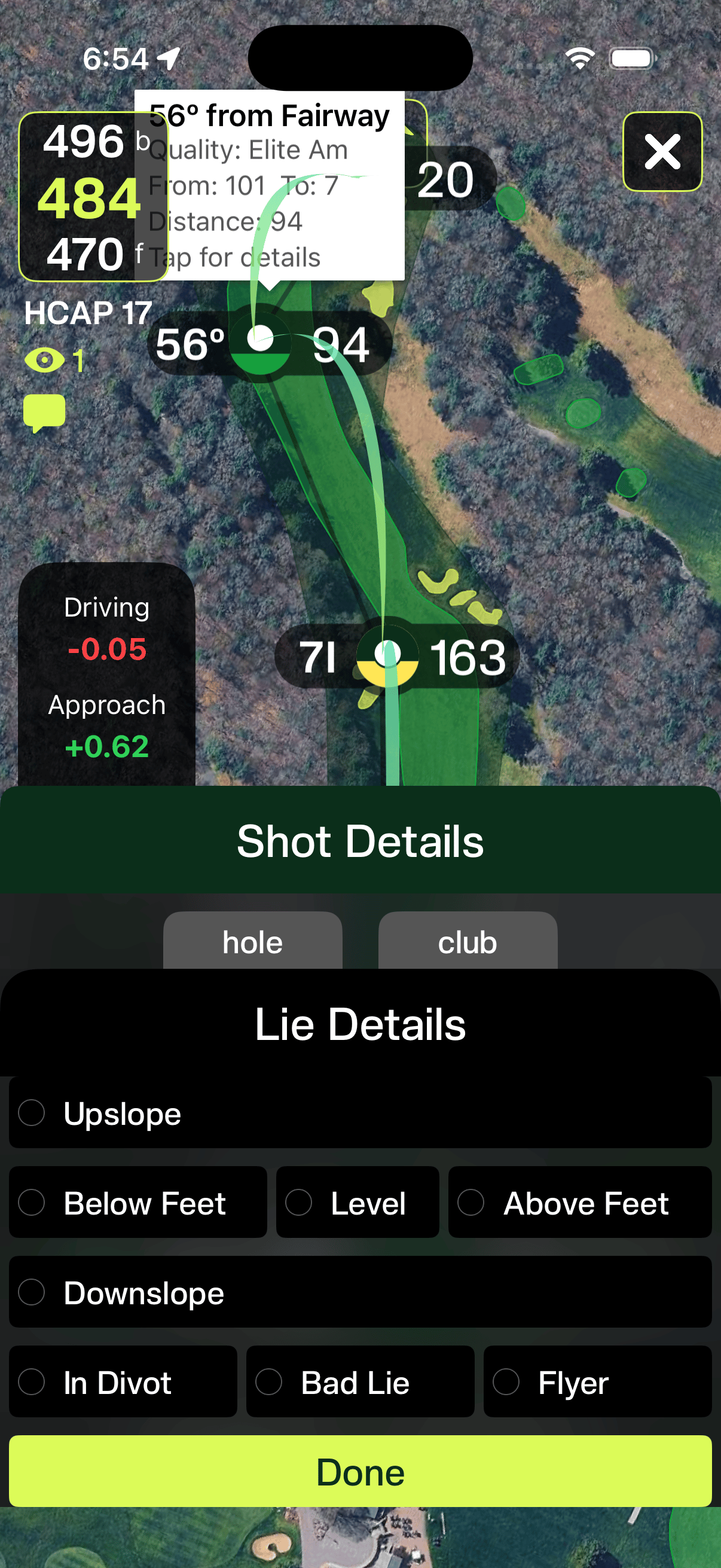Close the hole map view

[662, 151]
